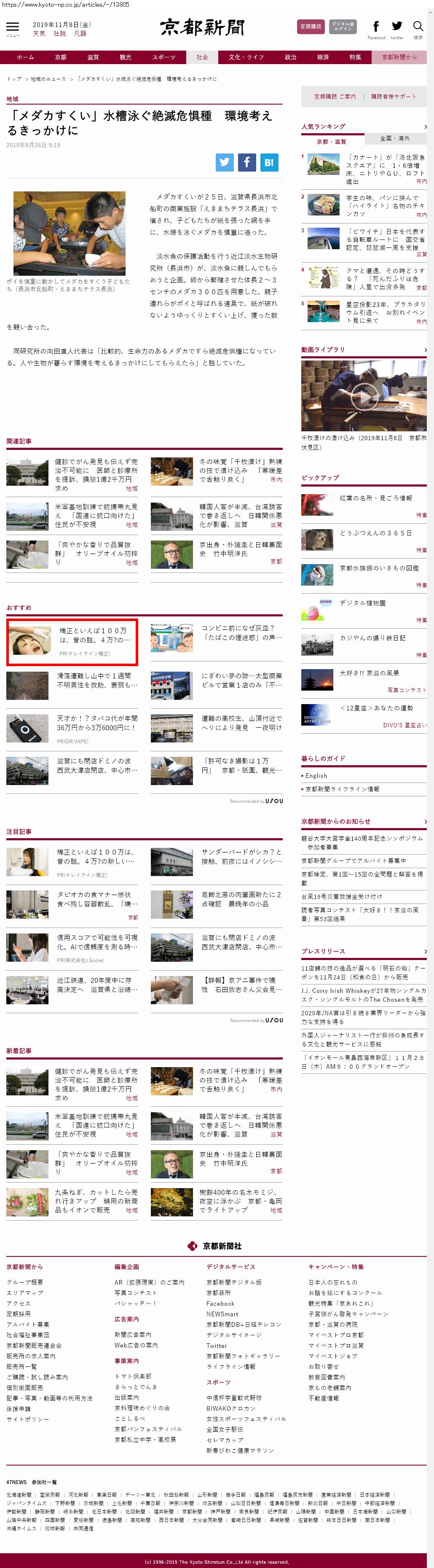The width and height of the screenshot is (434, 1568).
Task: Switch to the 滋賀 navigation tab
Action: click(x=93, y=57)
